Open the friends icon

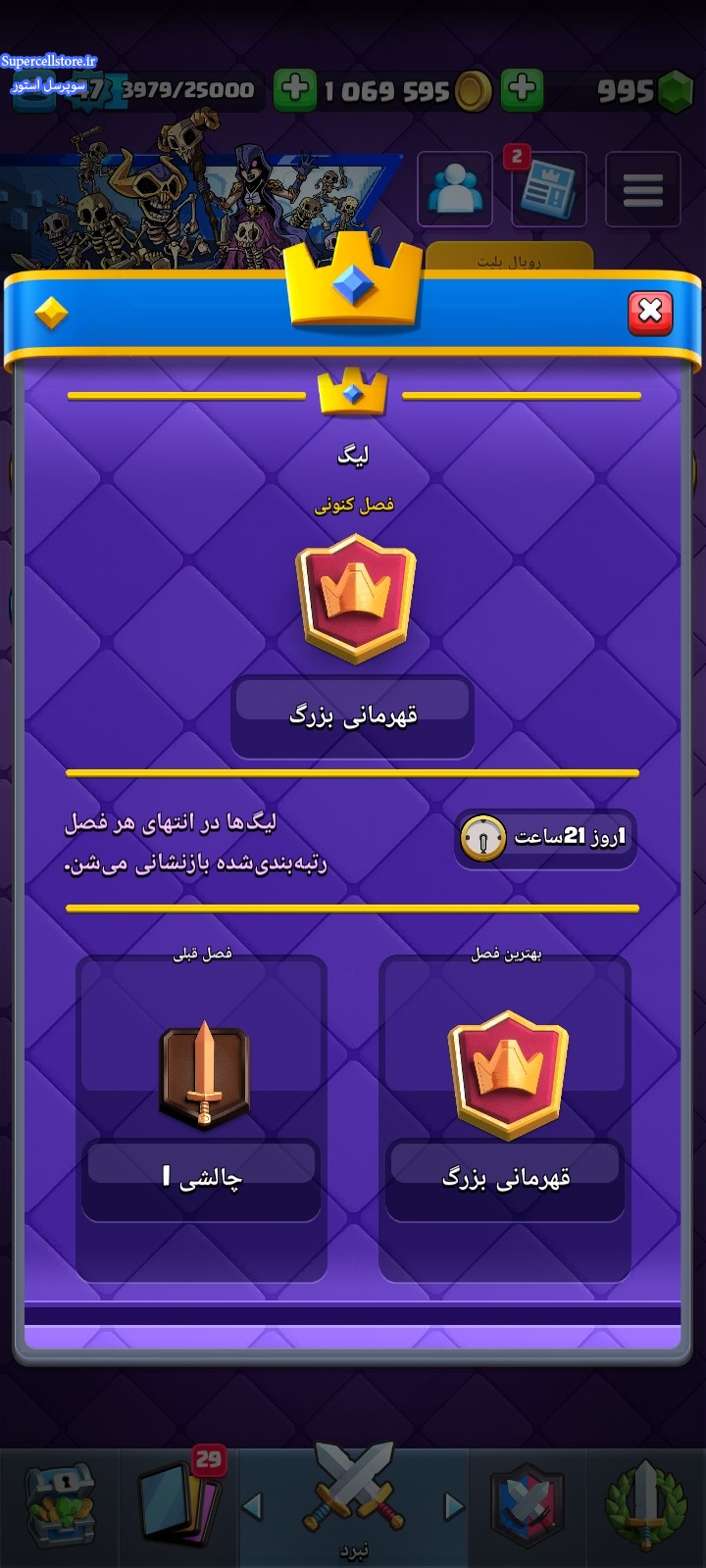click(x=455, y=188)
